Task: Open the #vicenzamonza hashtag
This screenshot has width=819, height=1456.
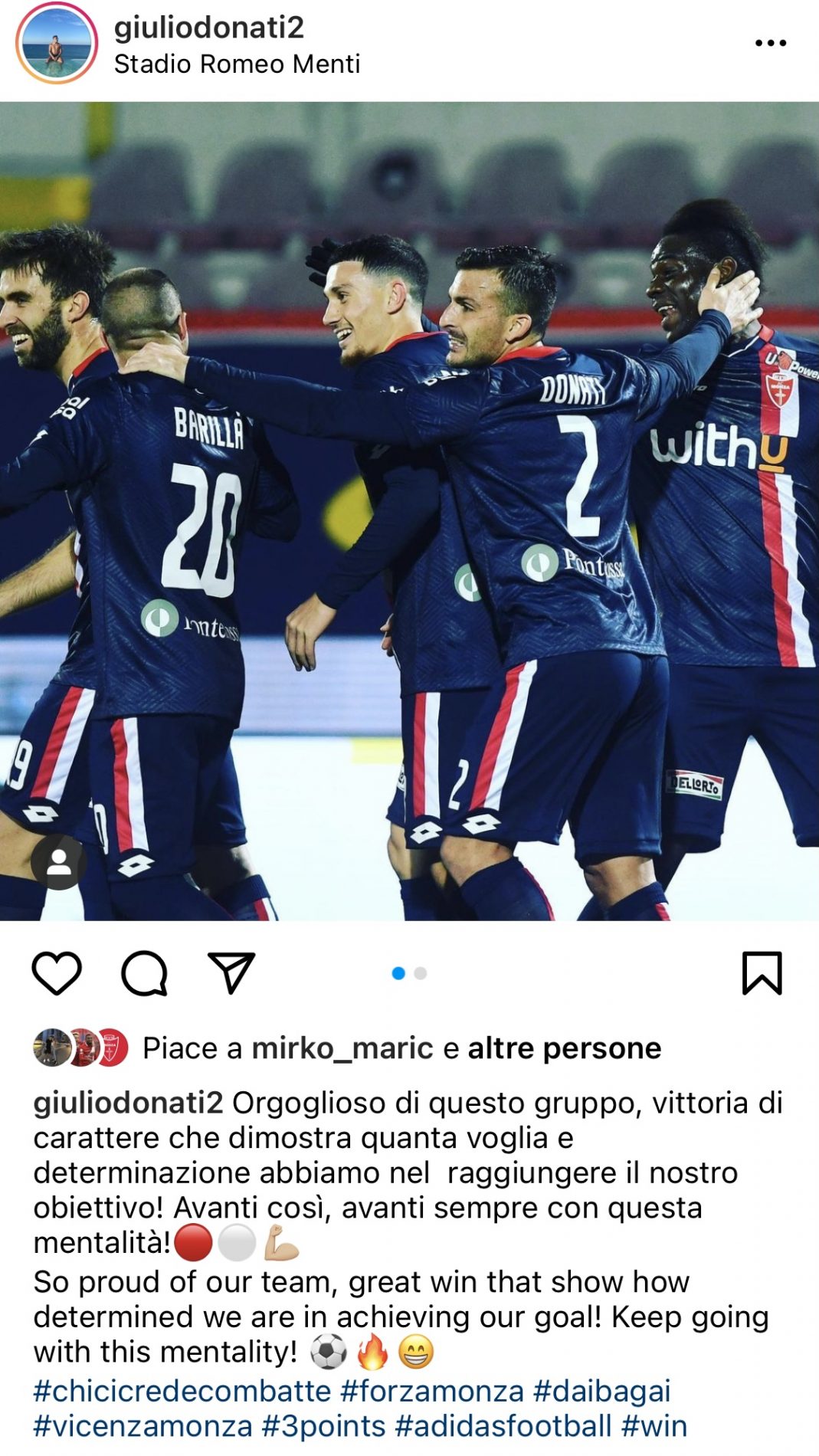Action: tap(143, 1426)
